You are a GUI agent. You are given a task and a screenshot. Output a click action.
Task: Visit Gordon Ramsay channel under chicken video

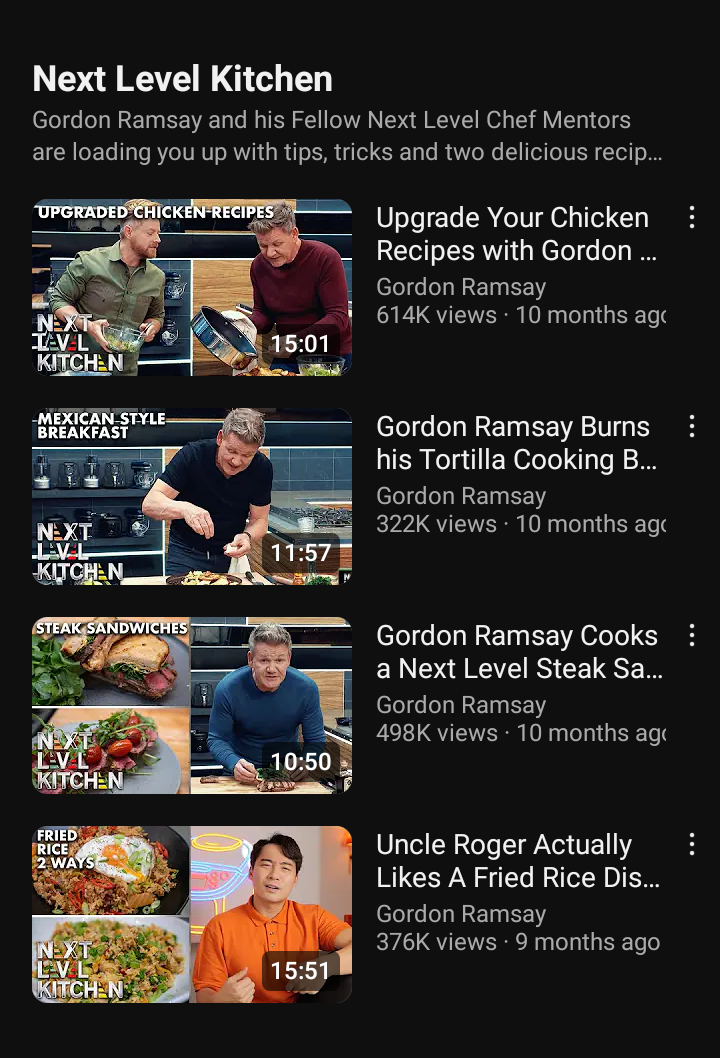[x=460, y=287]
